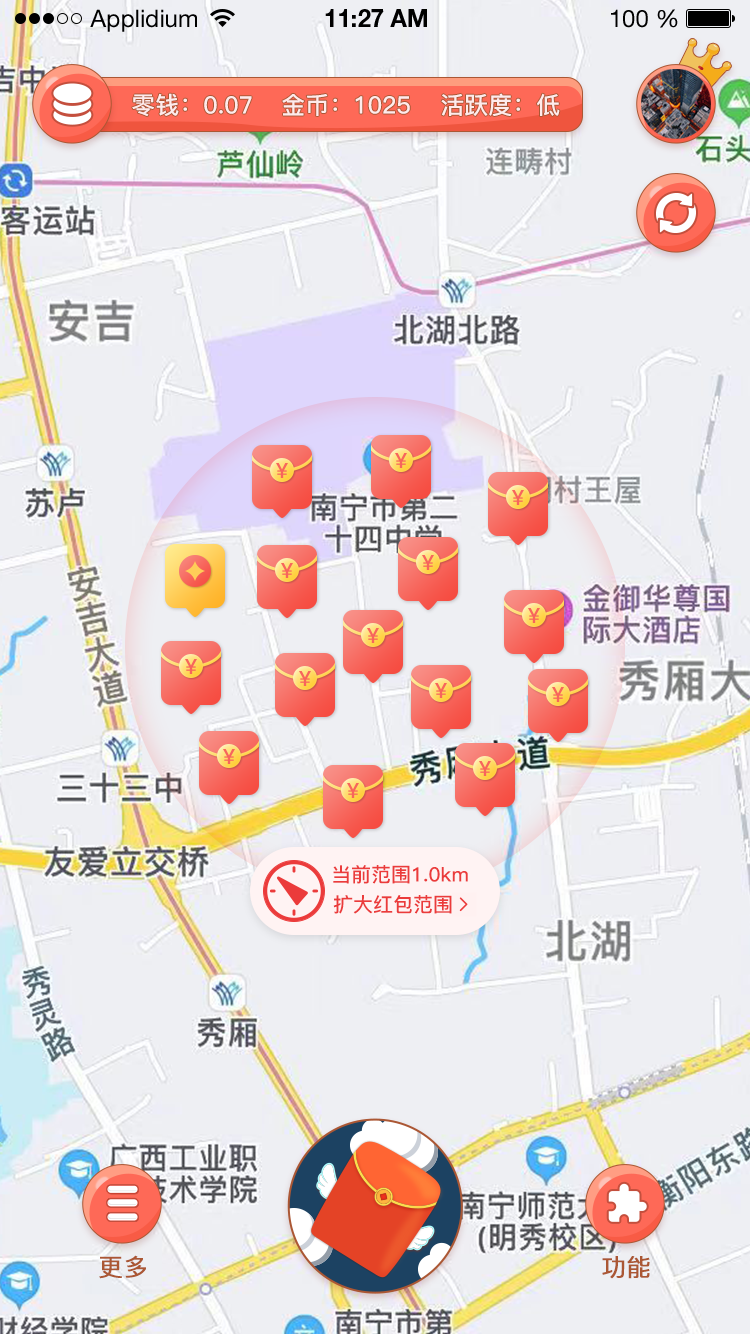Tap the big winged red envelope button
Image resolution: width=750 pixels, height=1334 pixels.
point(375,1206)
